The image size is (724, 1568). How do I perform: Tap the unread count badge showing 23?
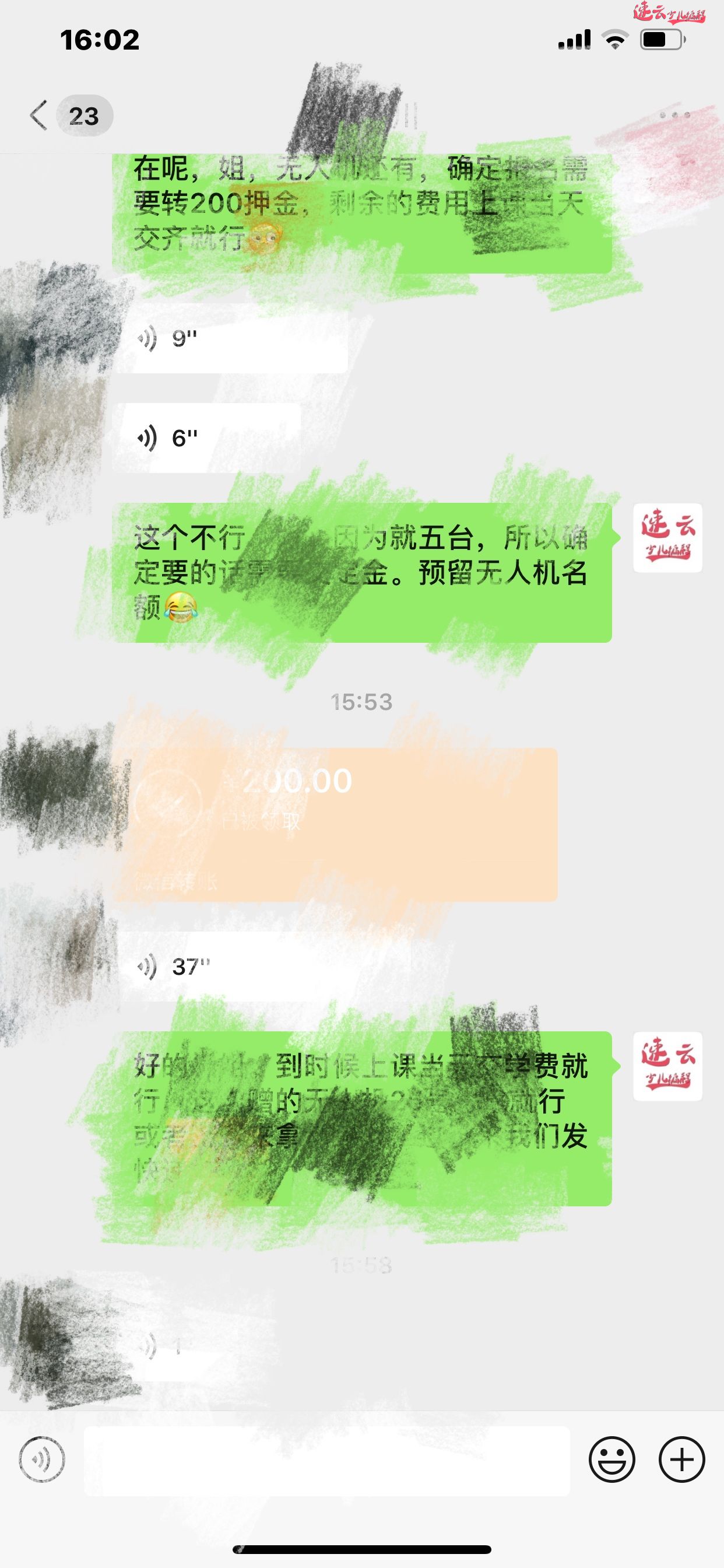coord(85,114)
